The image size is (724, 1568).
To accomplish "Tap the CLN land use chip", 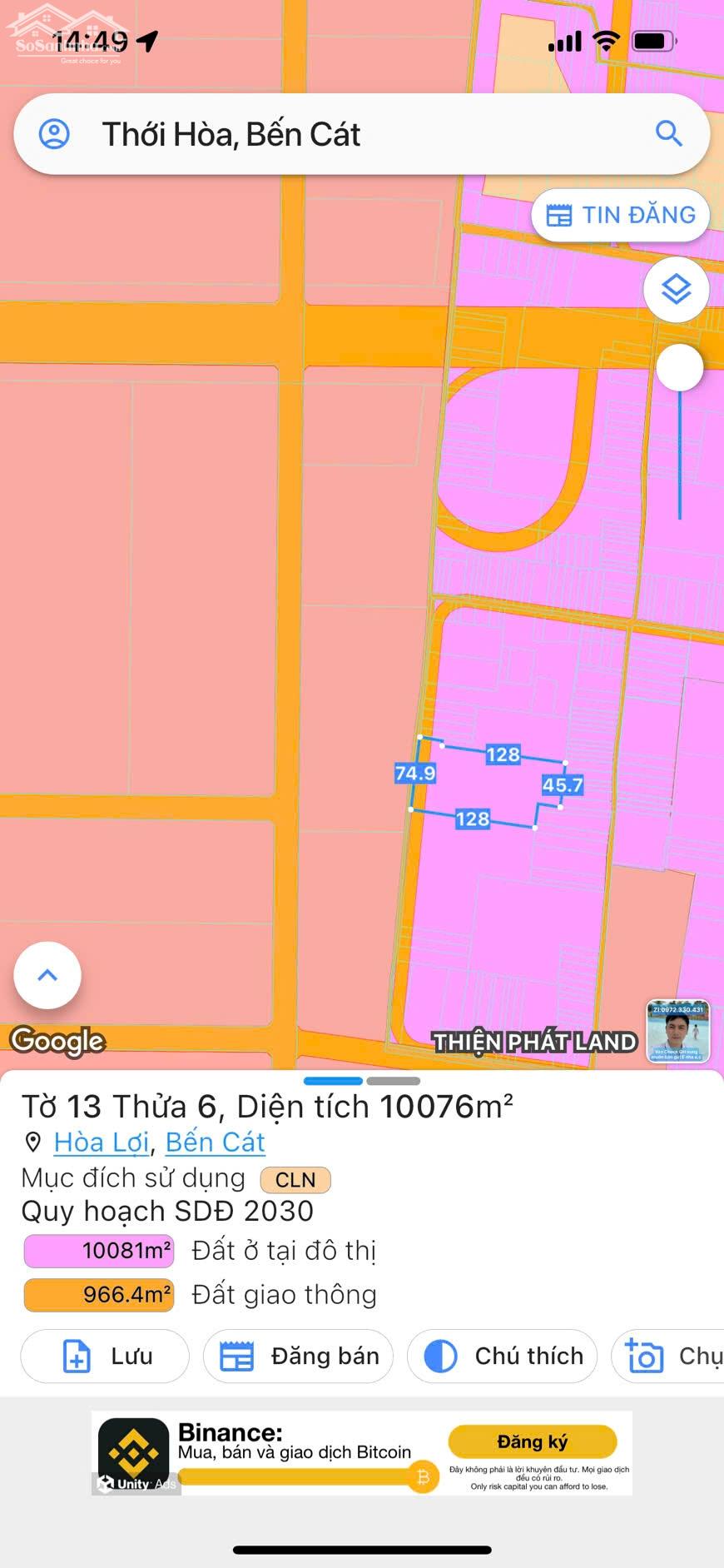I will click(295, 1179).
